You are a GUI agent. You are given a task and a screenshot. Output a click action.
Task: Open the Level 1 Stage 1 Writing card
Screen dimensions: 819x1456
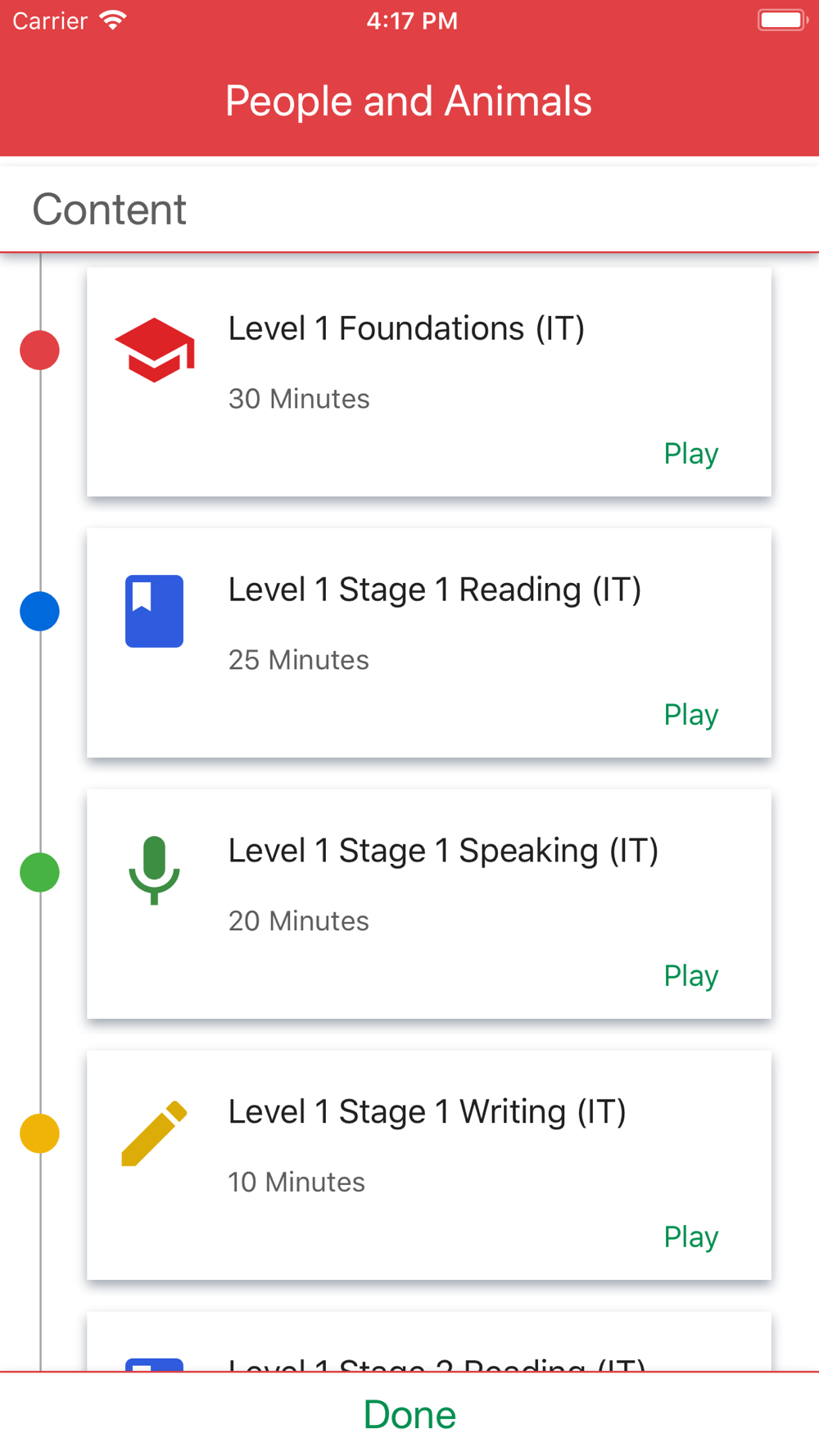pyautogui.click(x=429, y=1165)
